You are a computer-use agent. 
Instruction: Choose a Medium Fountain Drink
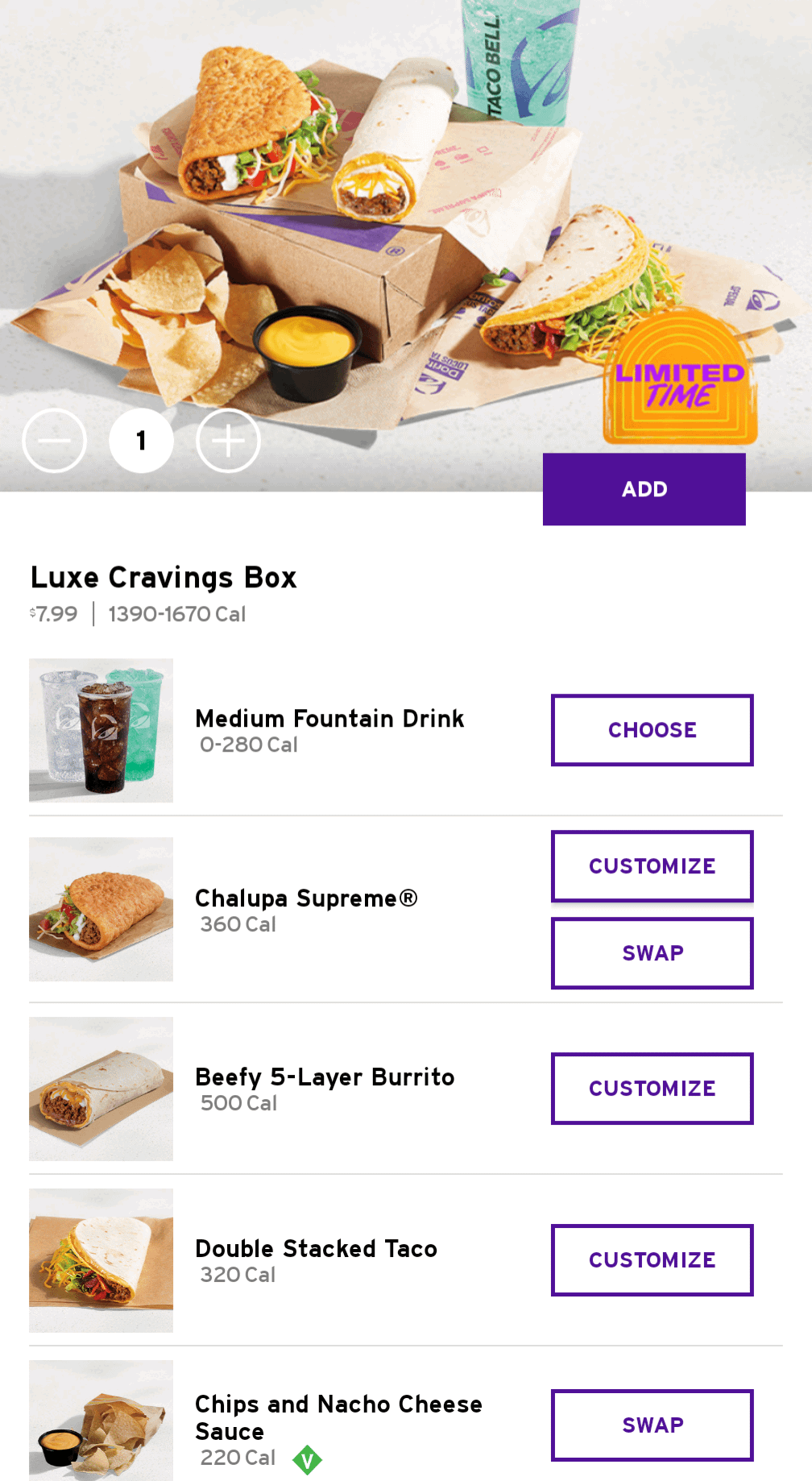pos(652,730)
